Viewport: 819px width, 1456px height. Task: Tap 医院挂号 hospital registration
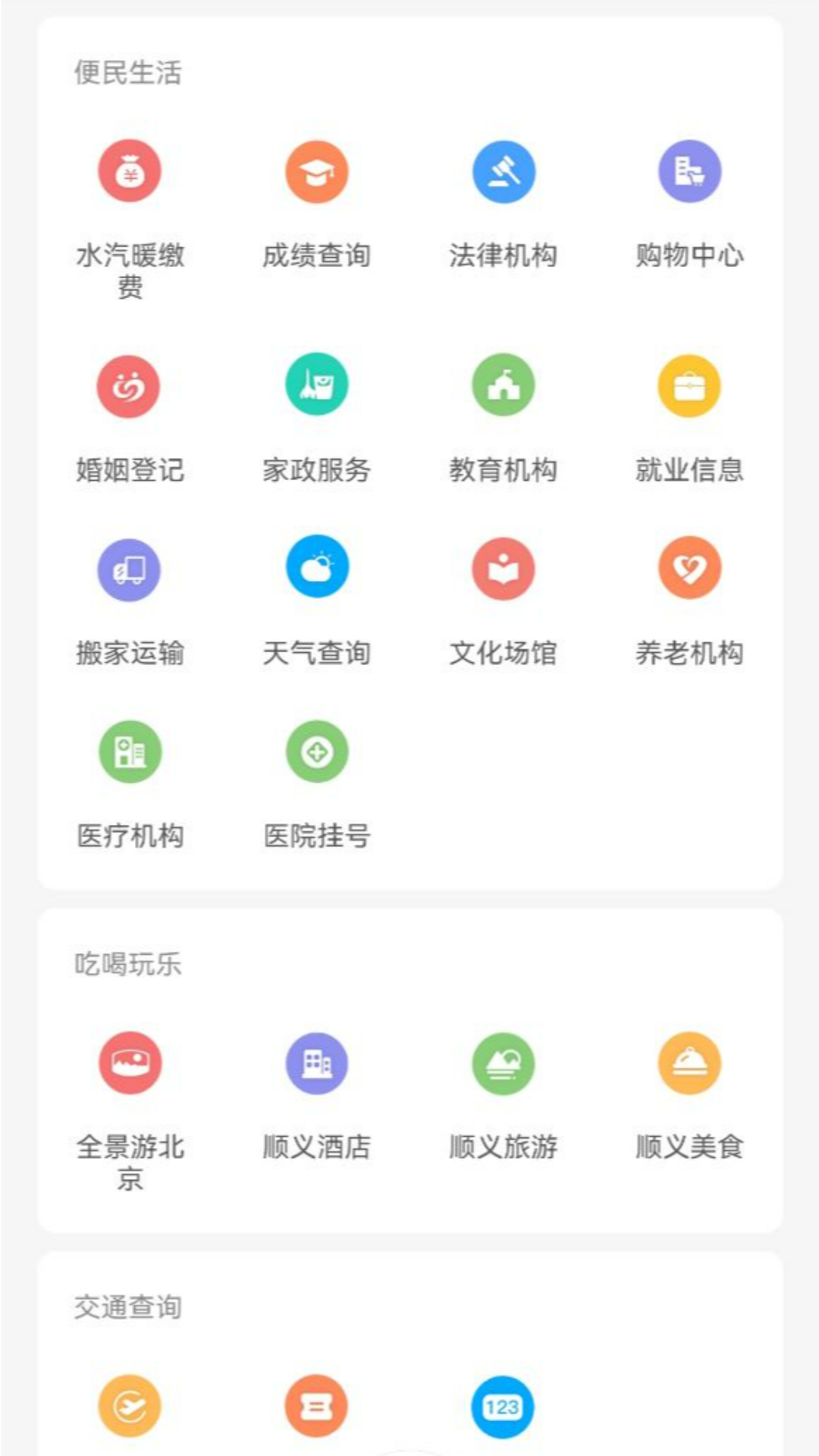tap(317, 752)
